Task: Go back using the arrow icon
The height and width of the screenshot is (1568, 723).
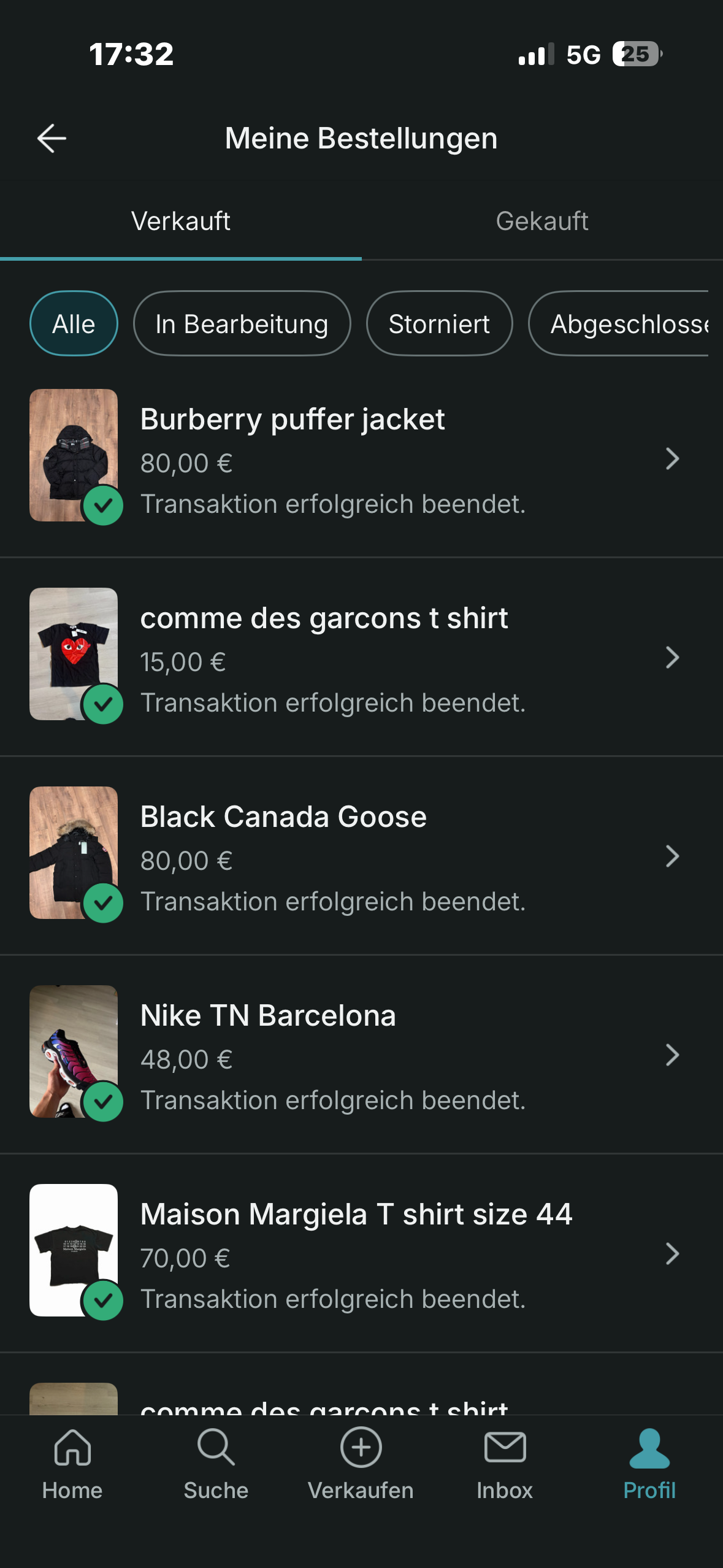Action: (52, 138)
